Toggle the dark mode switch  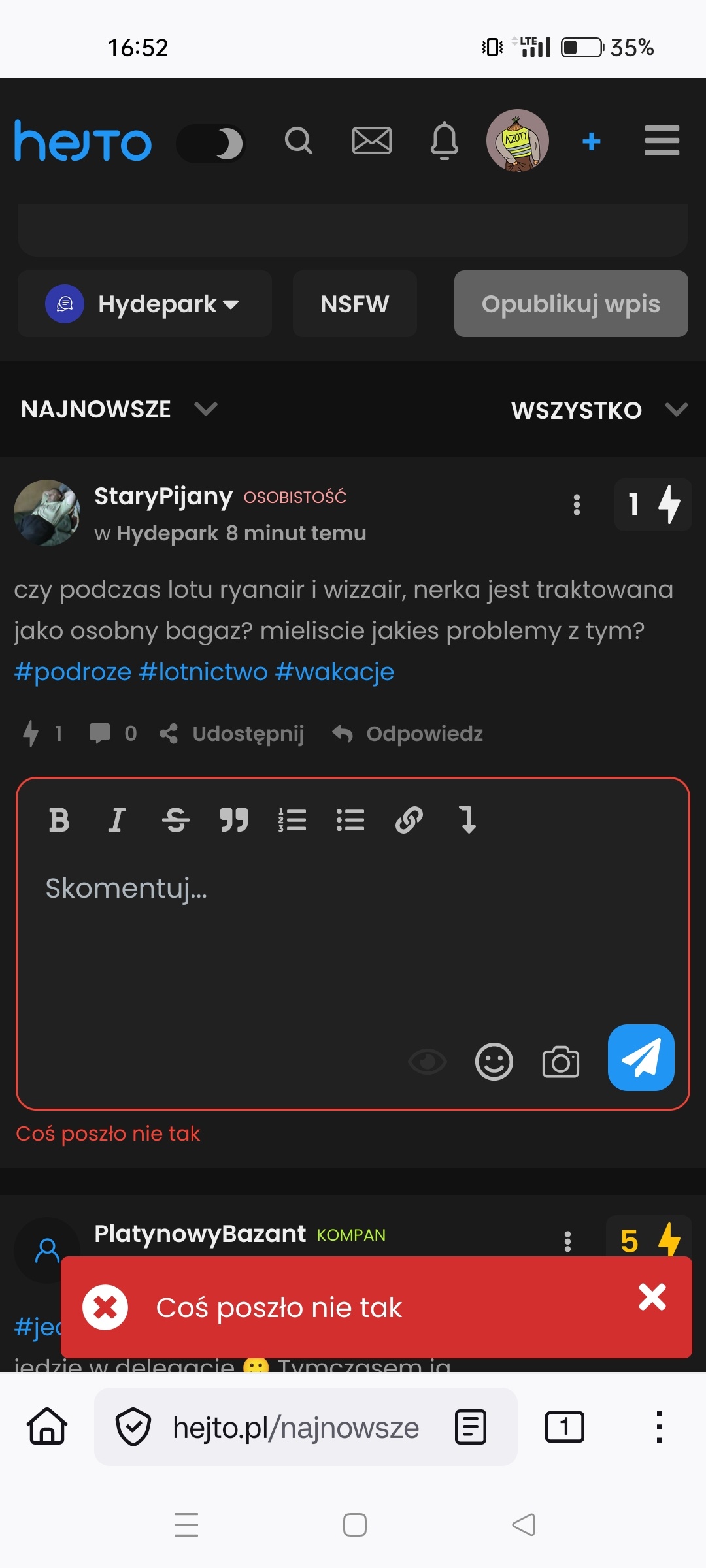pyautogui.click(x=210, y=143)
